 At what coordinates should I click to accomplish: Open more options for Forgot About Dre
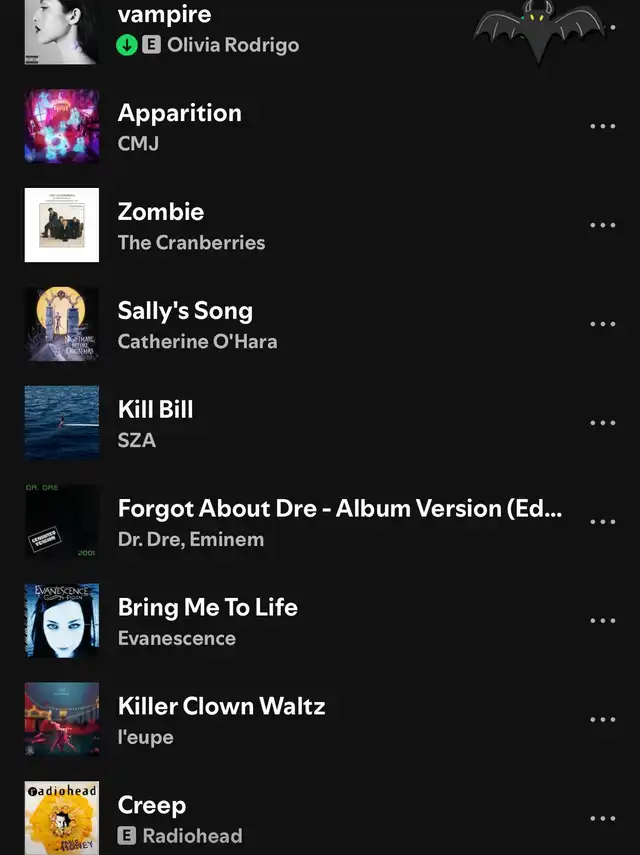pyautogui.click(x=602, y=523)
